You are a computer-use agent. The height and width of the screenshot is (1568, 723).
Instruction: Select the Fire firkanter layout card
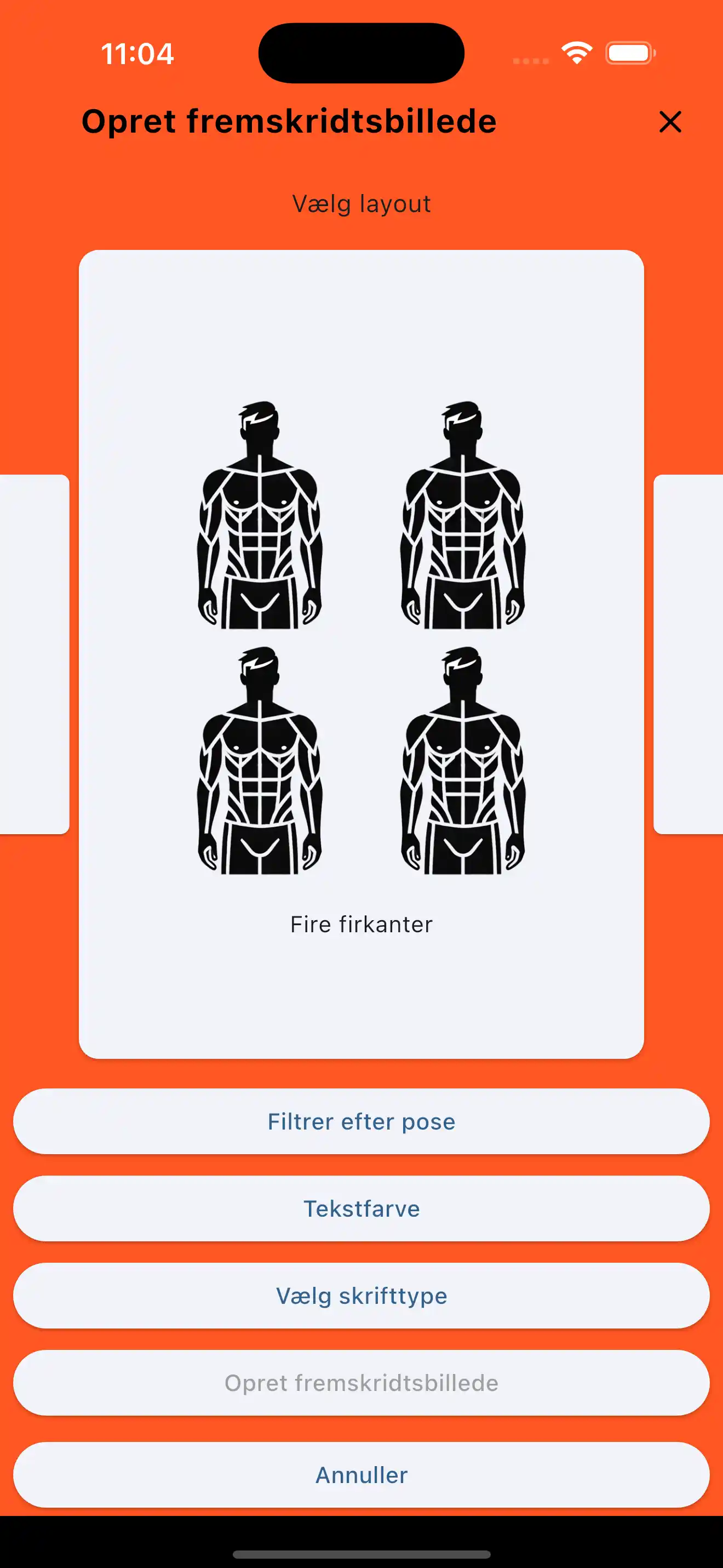(361, 654)
